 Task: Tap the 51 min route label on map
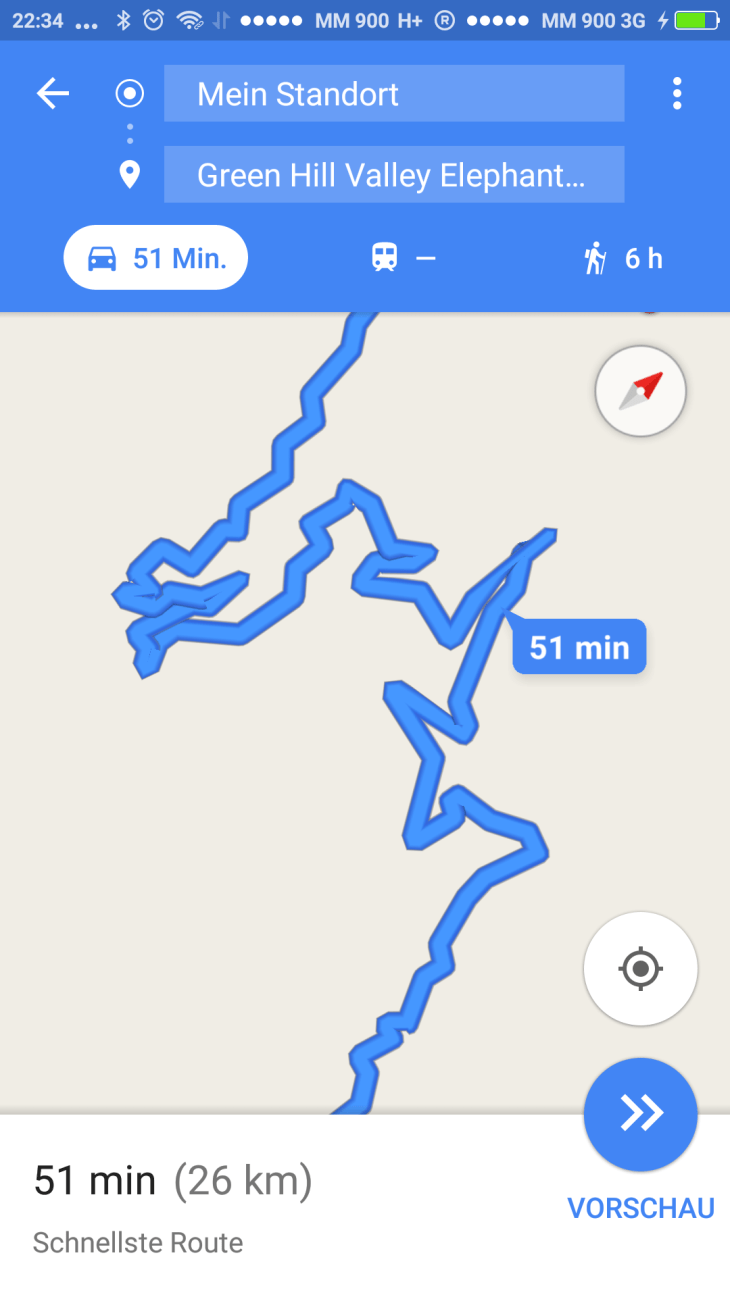click(x=579, y=647)
